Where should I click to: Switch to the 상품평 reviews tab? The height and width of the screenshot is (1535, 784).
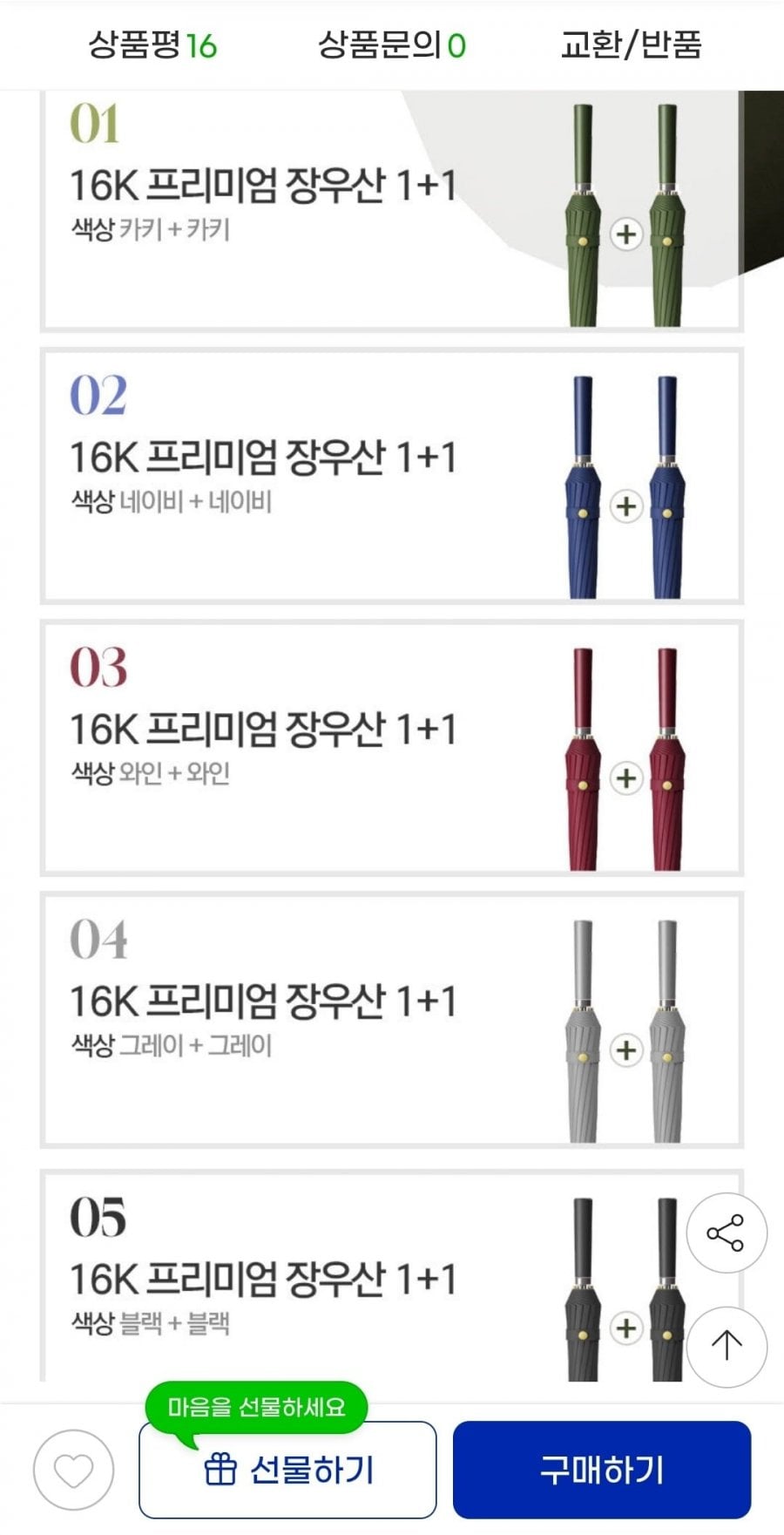[x=152, y=44]
